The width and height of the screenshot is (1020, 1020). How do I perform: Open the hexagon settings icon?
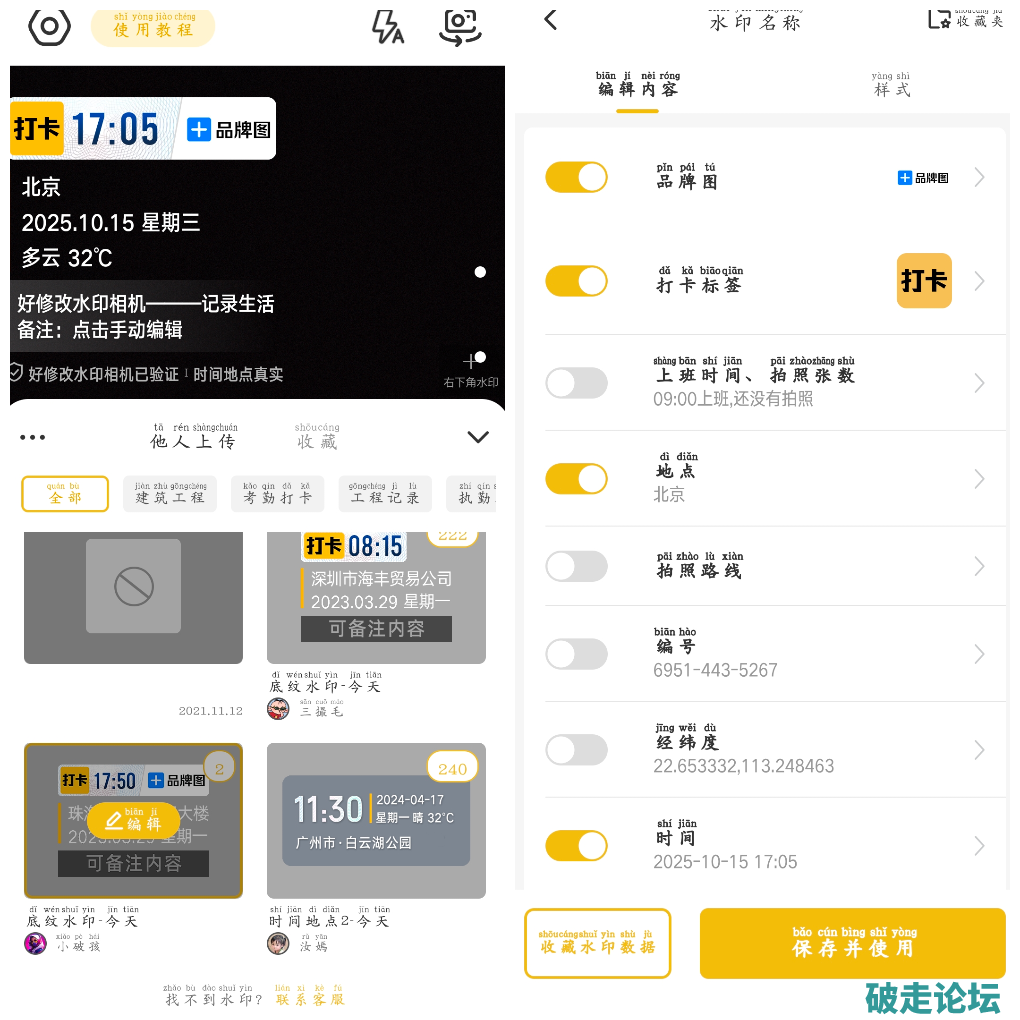[x=49, y=27]
